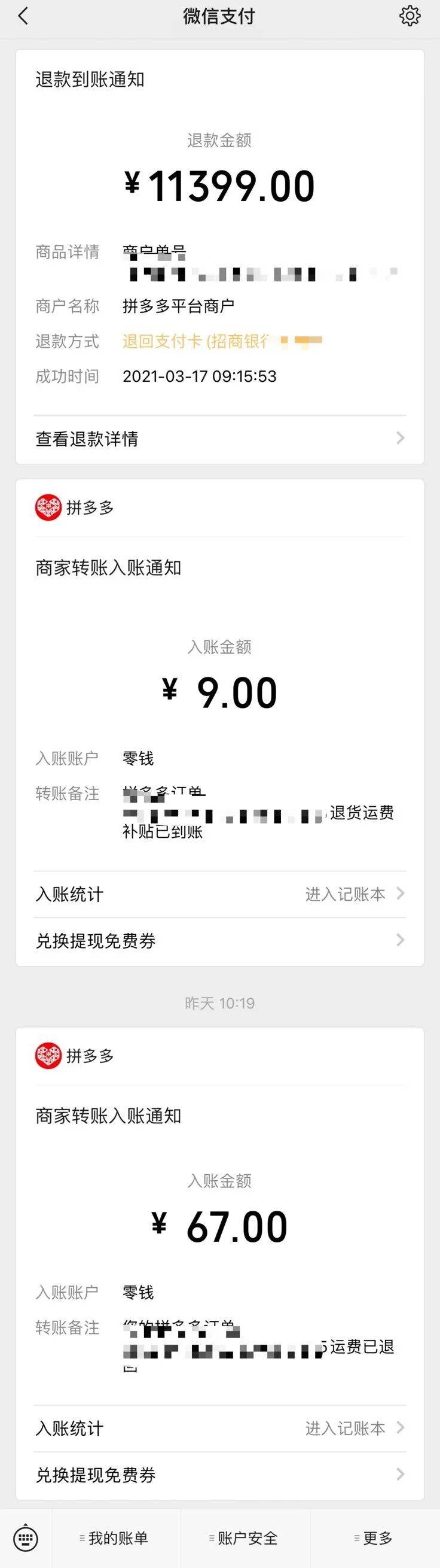View refund details for ¥11399.00
The width and height of the screenshot is (440, 1568).
pyautogui.click(x=219, y=438)
